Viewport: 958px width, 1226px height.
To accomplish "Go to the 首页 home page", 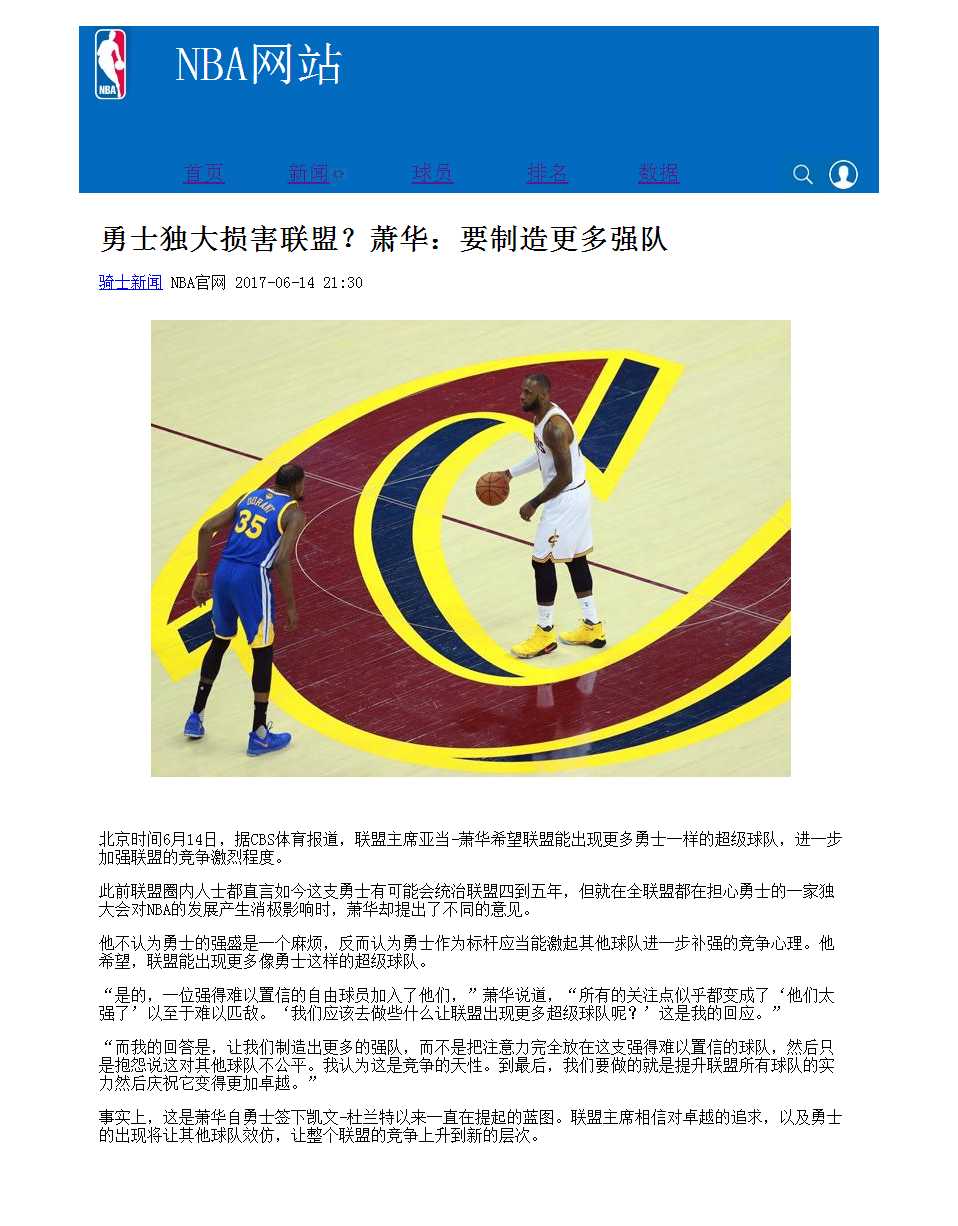I will [204, 174].
